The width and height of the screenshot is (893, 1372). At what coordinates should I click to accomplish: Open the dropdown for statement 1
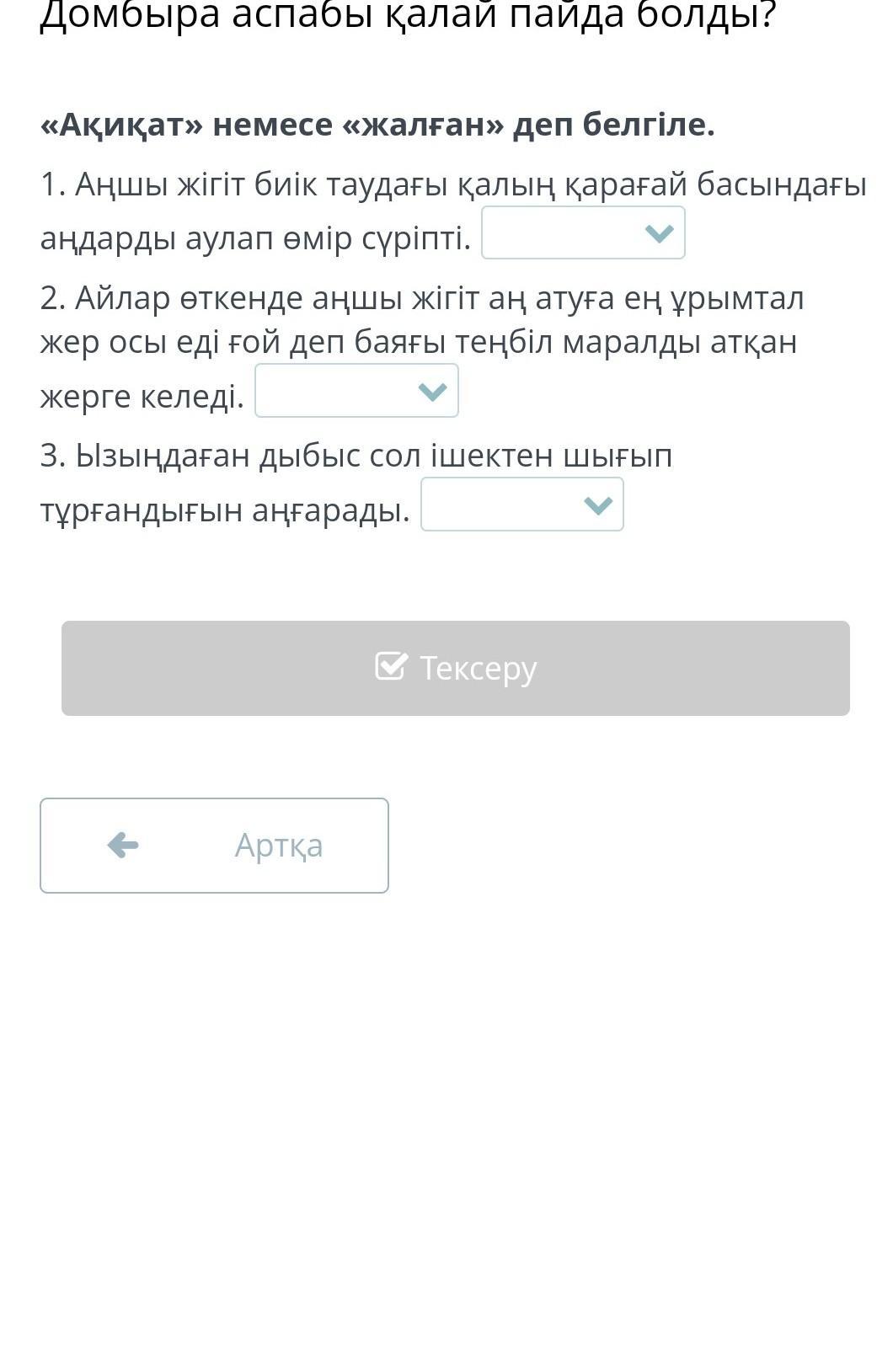583,232
